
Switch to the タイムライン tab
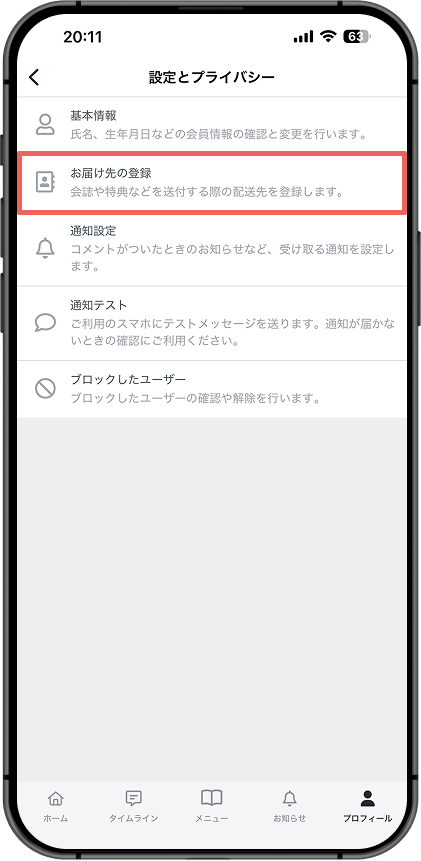pyautogui.click(x=133, y=806)
